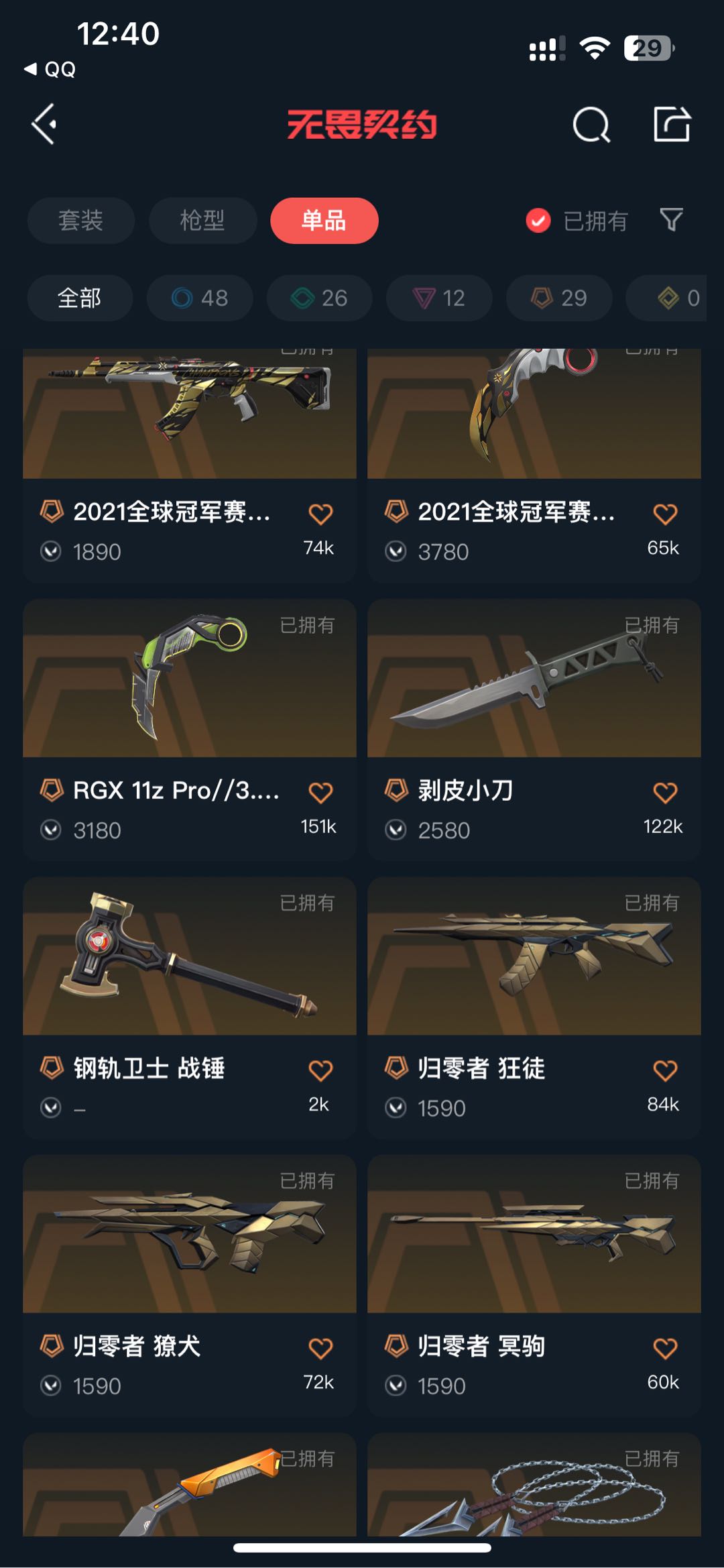Switch to the 枪型 tab
This screenshot has height=1568, width=724.
(x=202, y=221)
